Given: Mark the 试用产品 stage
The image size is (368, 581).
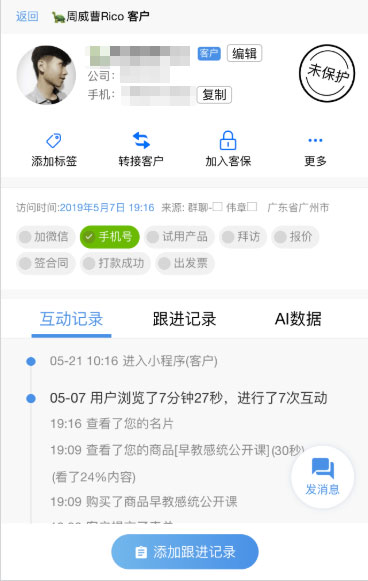Looking at the screenshot, I should coord(179,236).
